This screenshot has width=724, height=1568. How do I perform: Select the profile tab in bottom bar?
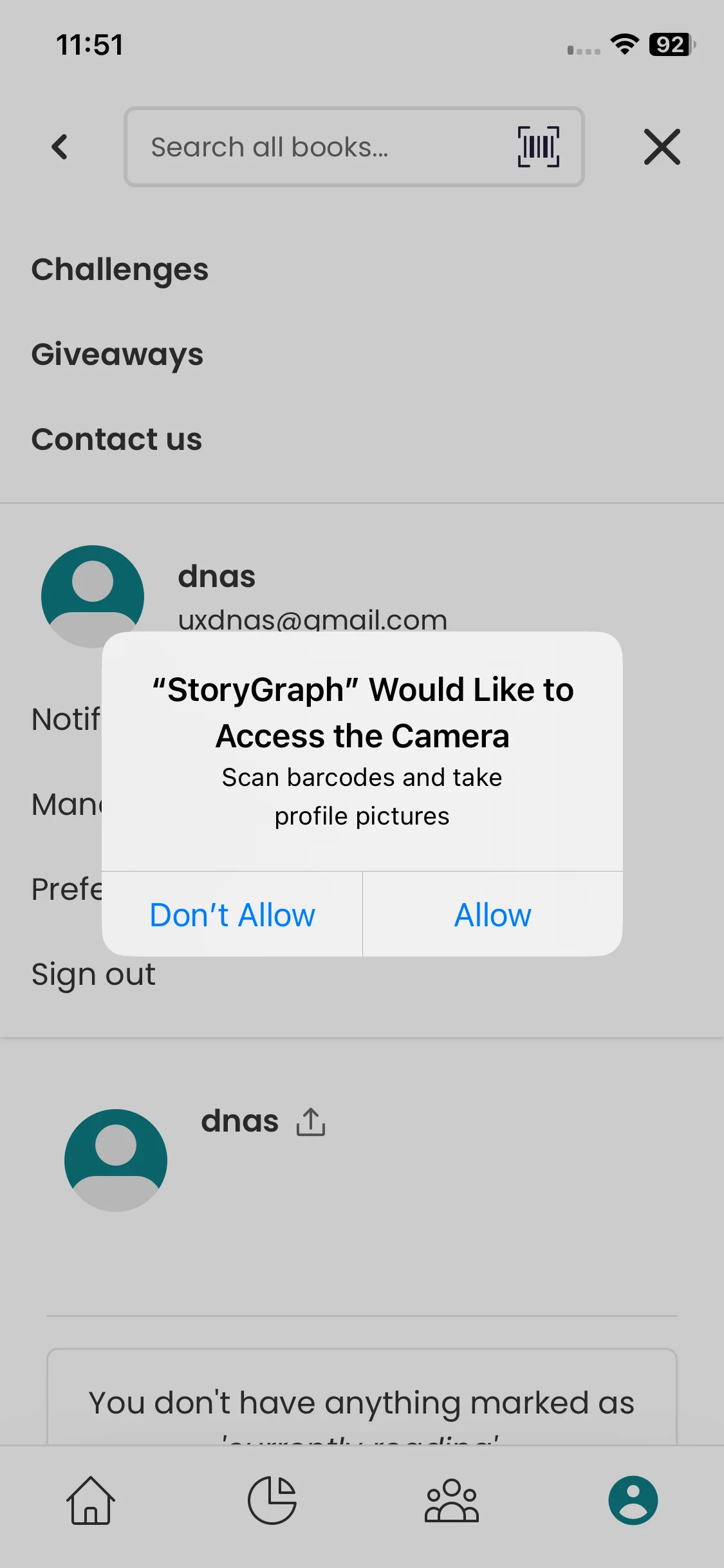[633, 1500]
